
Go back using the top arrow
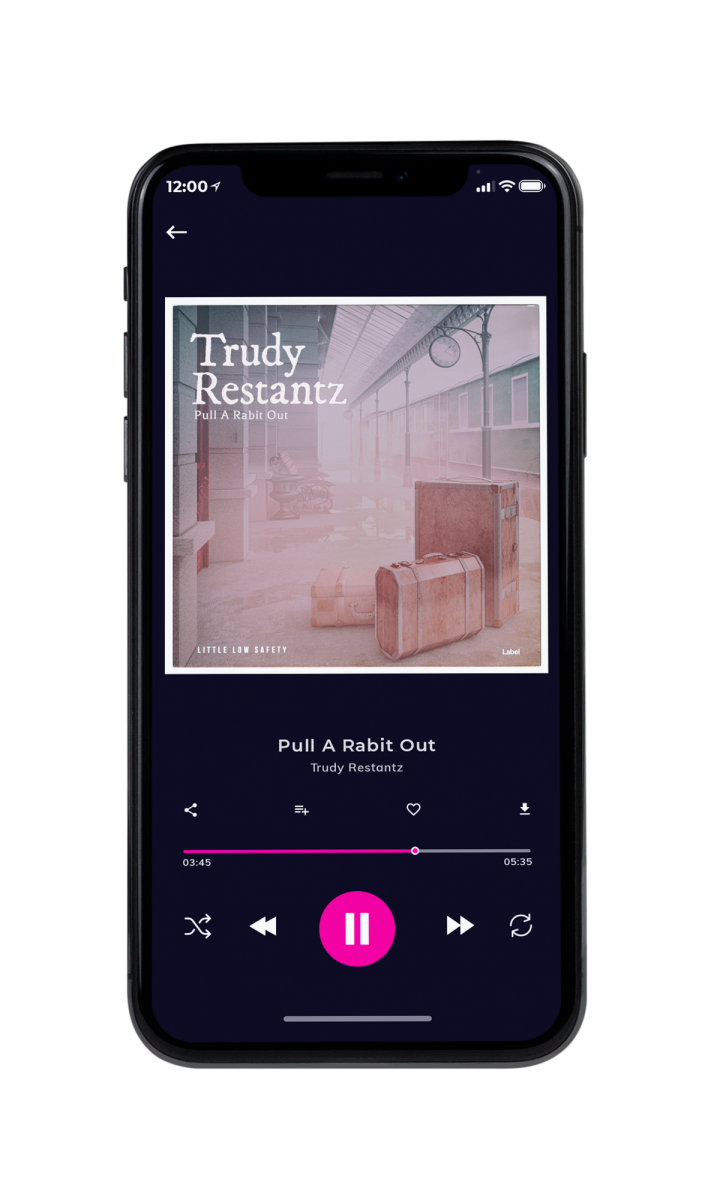(x=177, y=232)
